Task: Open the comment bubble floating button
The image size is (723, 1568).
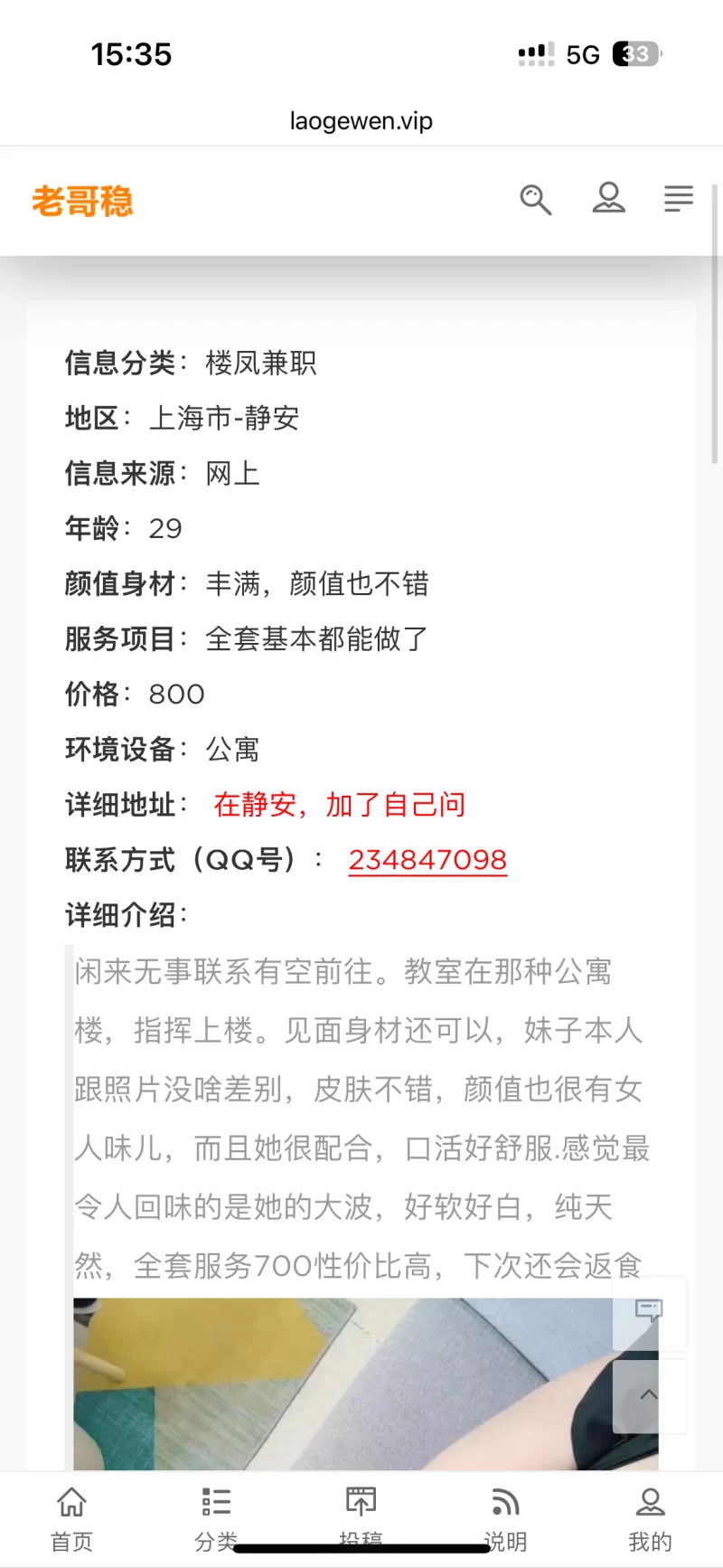Action: [x=649, y=1311]
